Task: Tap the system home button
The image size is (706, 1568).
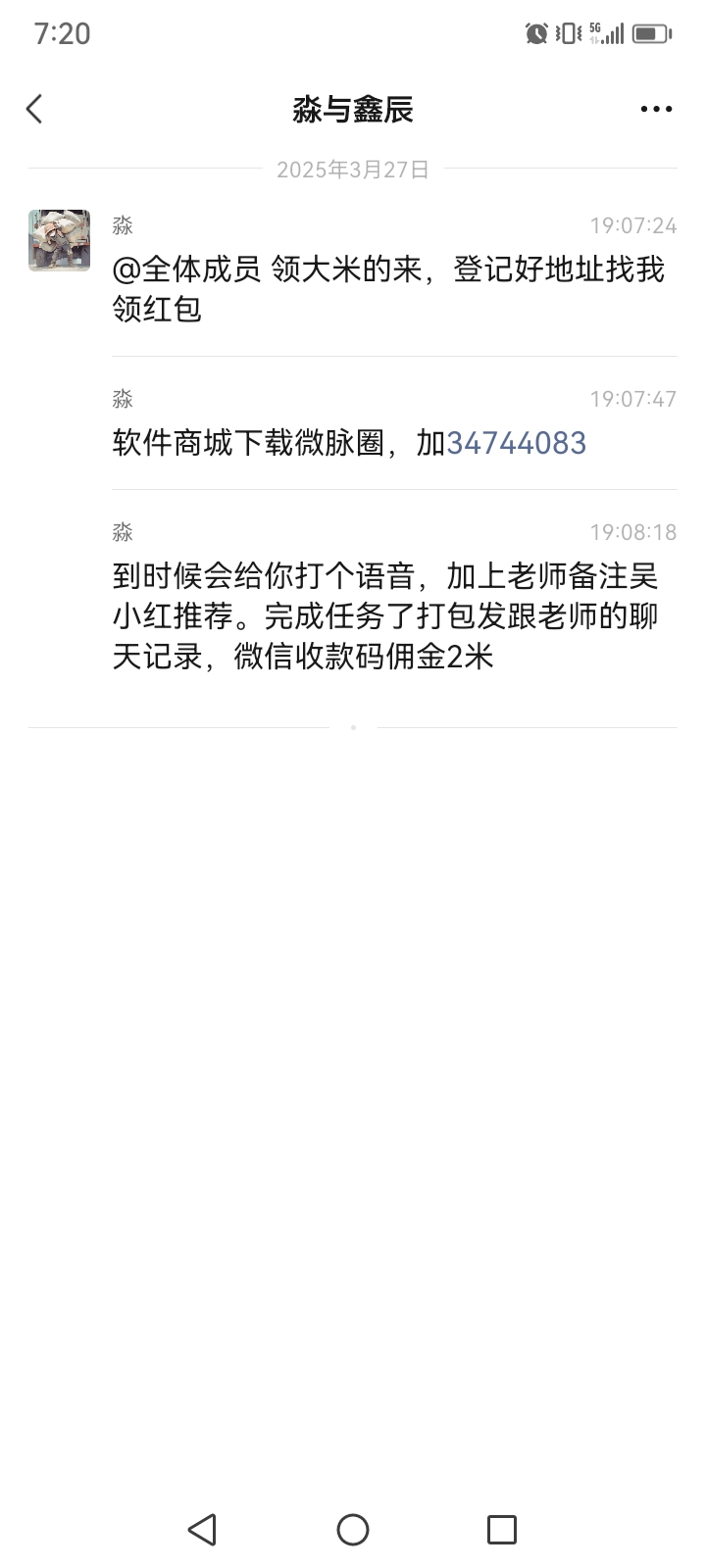Action: [353, 1529]
